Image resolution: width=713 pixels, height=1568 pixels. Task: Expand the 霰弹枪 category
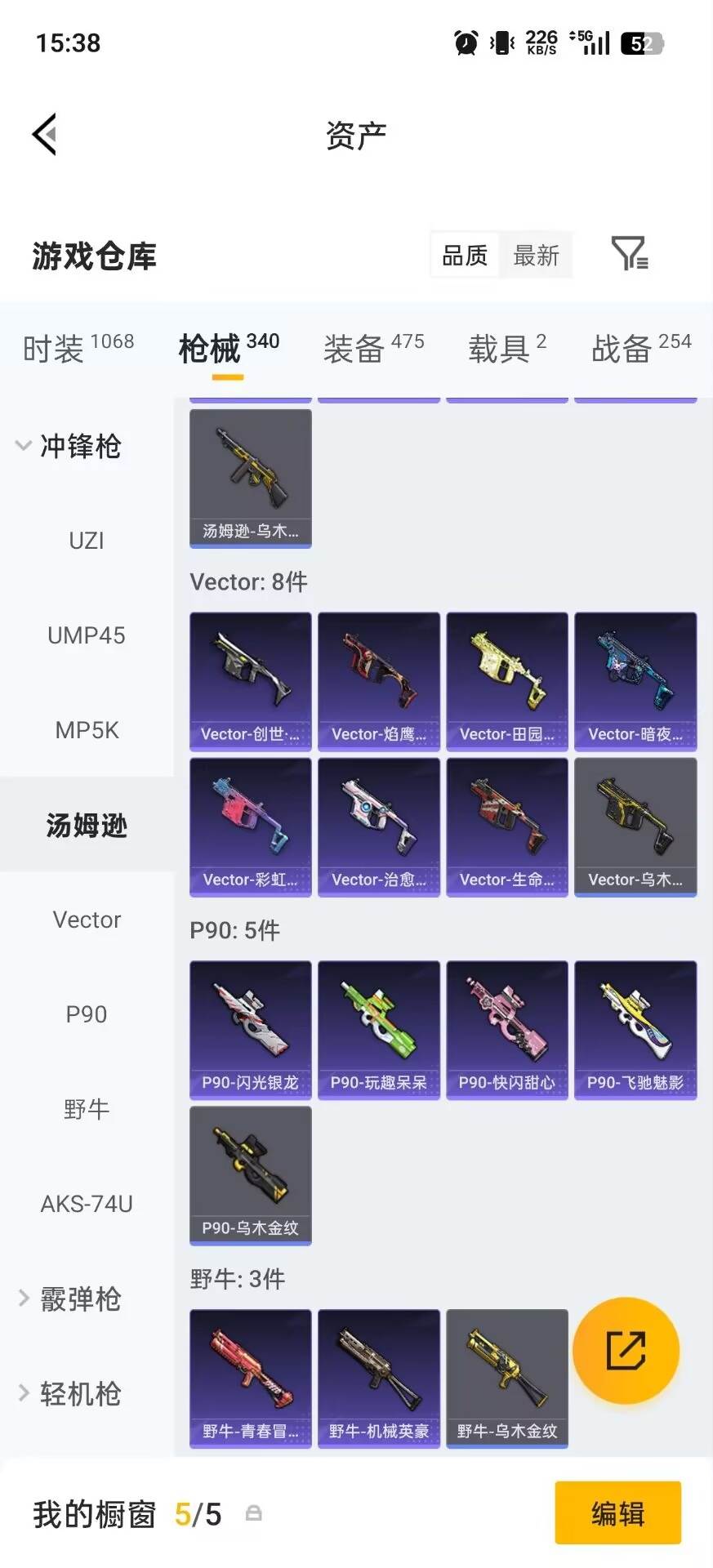click(x=69, y=1298)
